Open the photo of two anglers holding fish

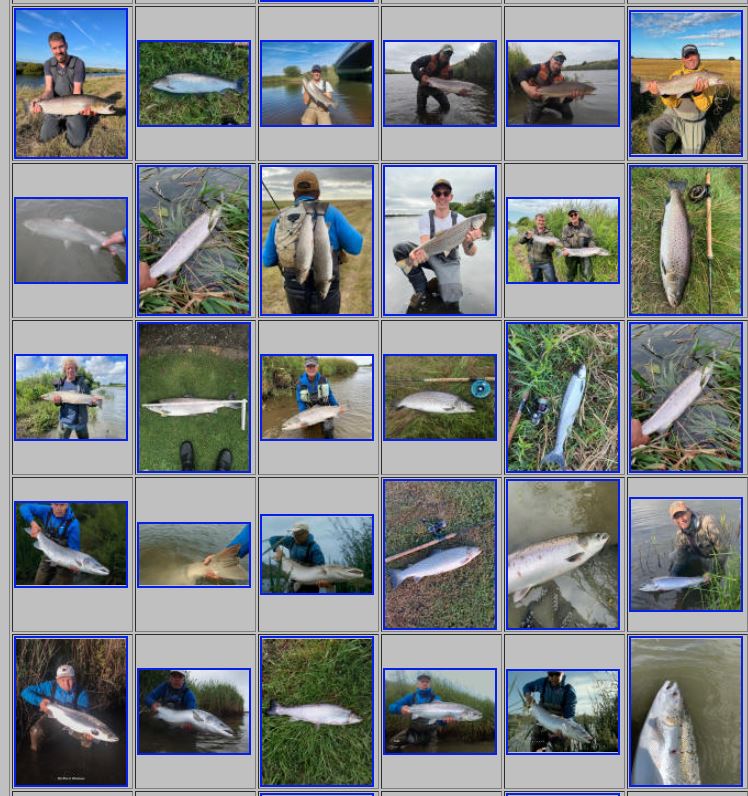(562, 240)
